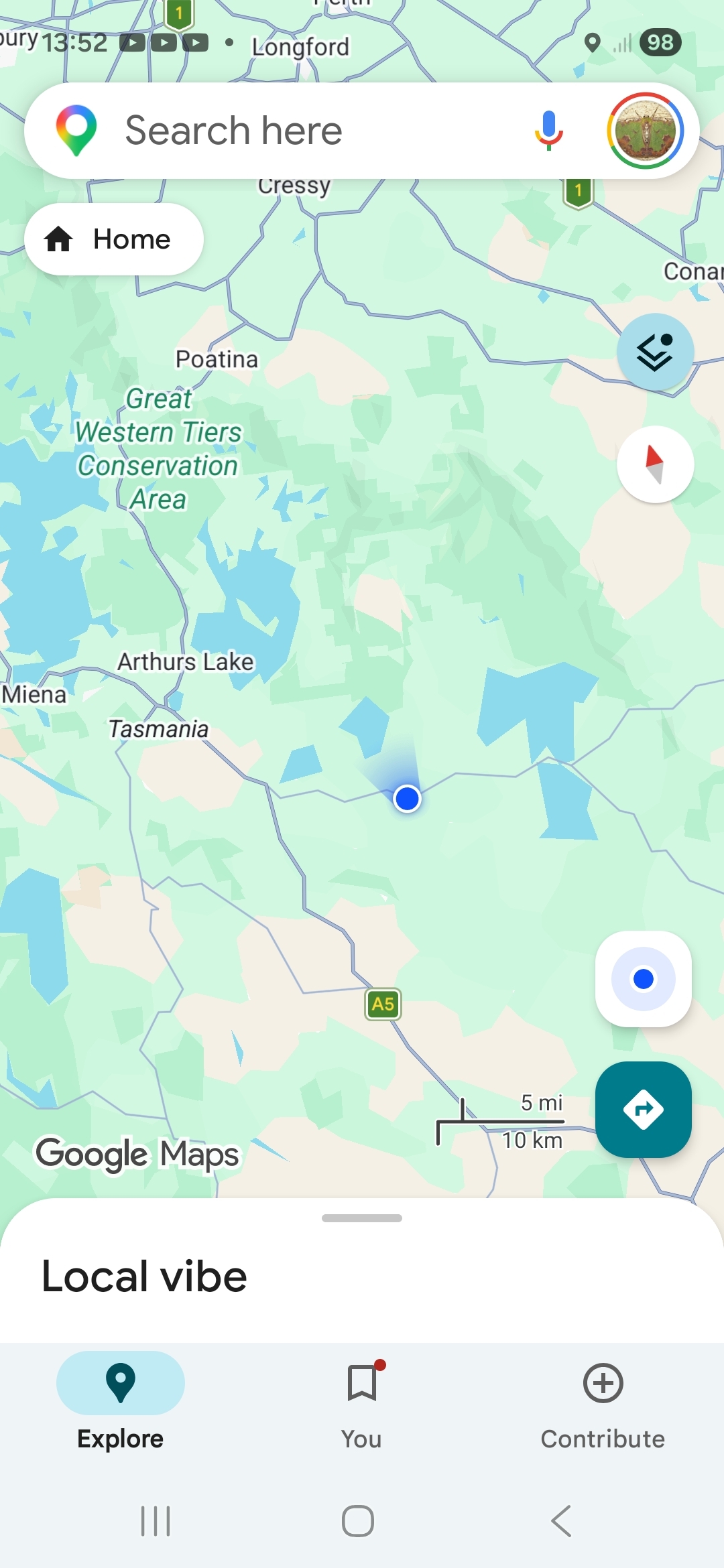Start directions with the teal navigation icon
Image resolution: width=724 pixels, height=1568 pixels.
[x=643, y=1110]
